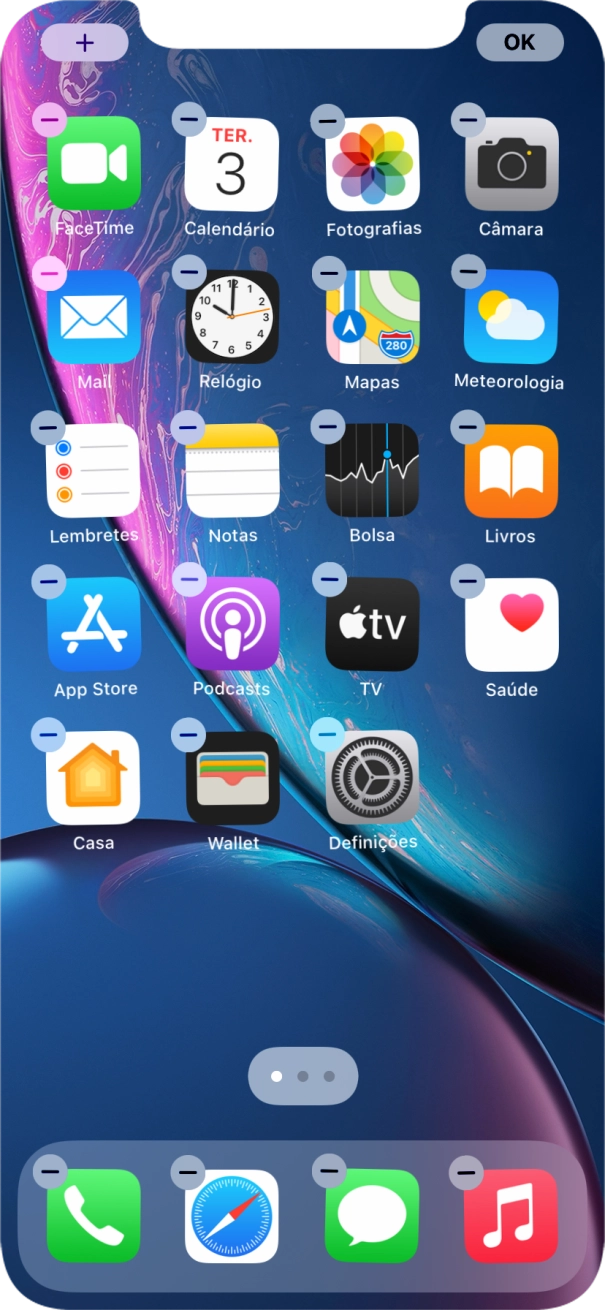605x1310 pixels.
Task: Tap the plus button to add widget
Action: coord(85,42)
